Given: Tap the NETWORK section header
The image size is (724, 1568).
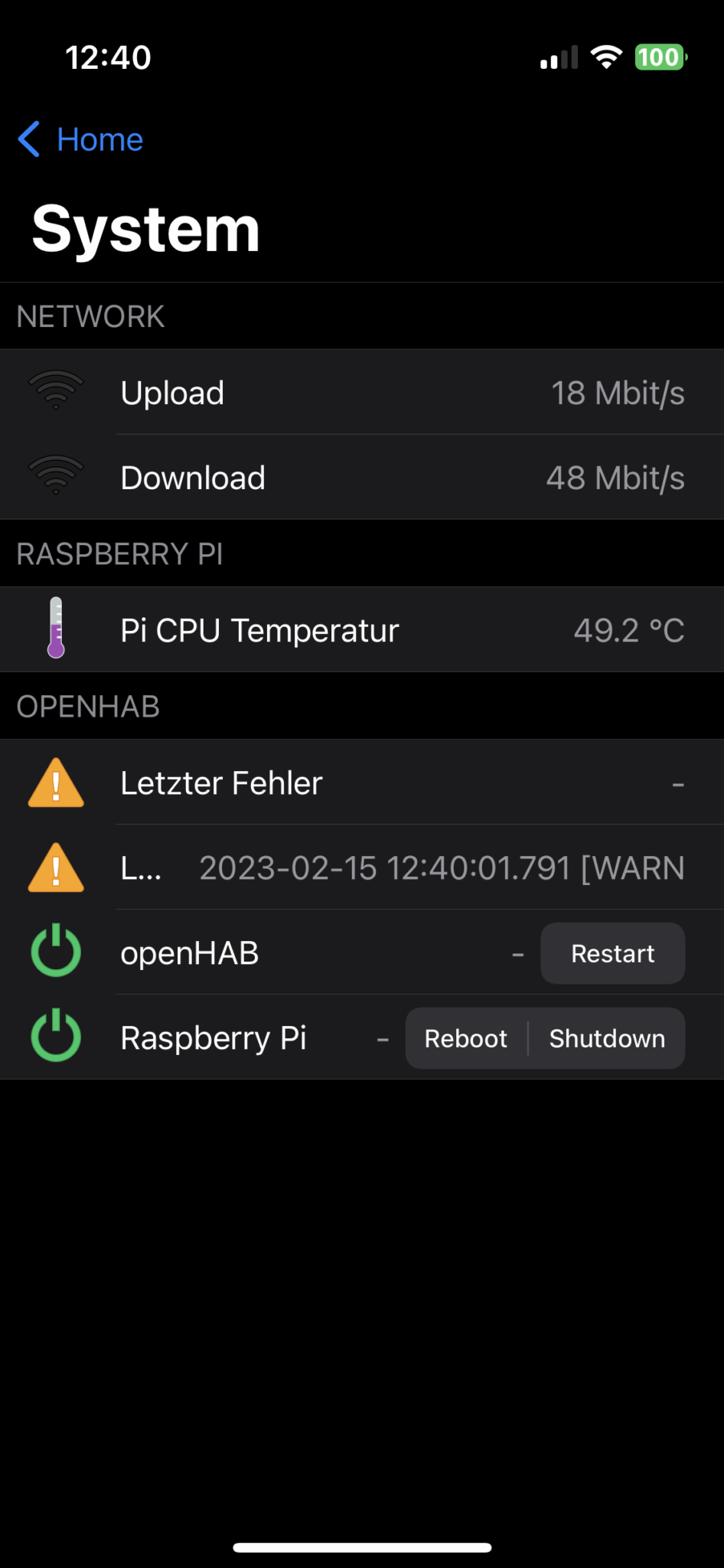Looking at the screenshot, I should click(x=89, y=315).
